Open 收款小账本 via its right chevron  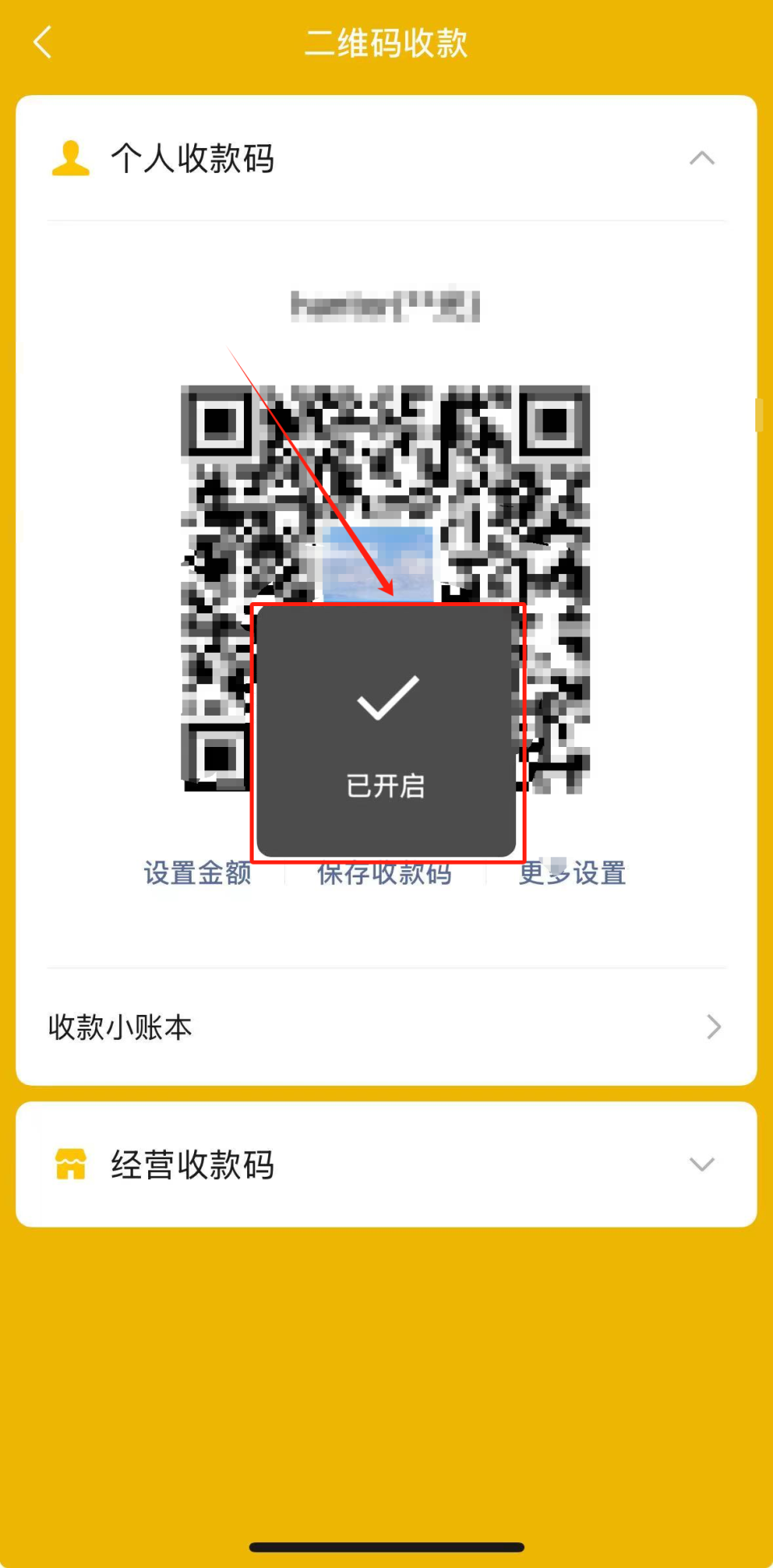(x=712, y=1026)
